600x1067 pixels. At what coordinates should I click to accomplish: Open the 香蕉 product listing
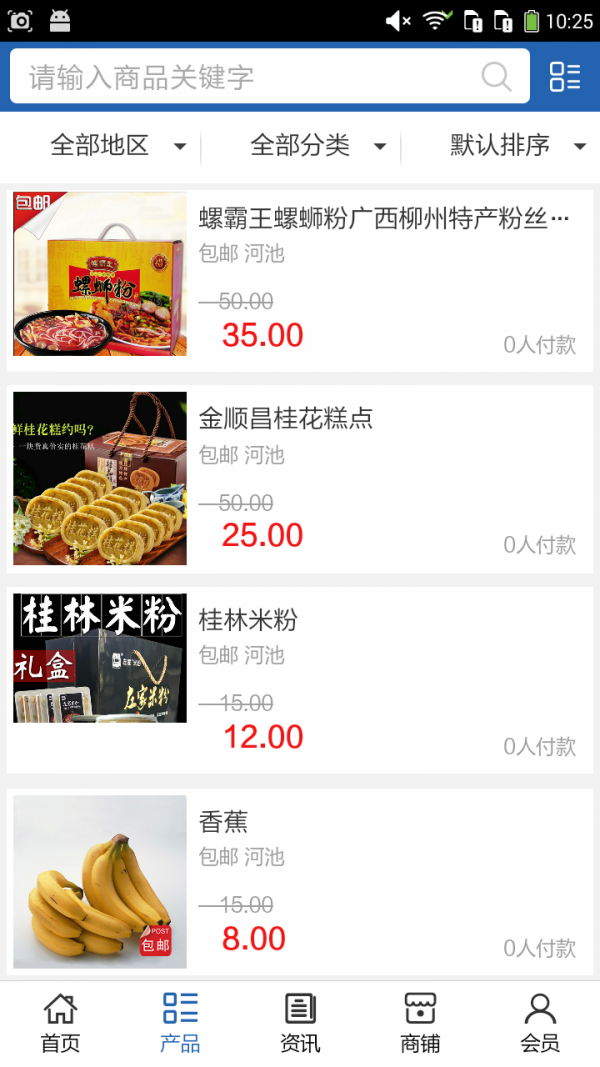coord(300,882)
